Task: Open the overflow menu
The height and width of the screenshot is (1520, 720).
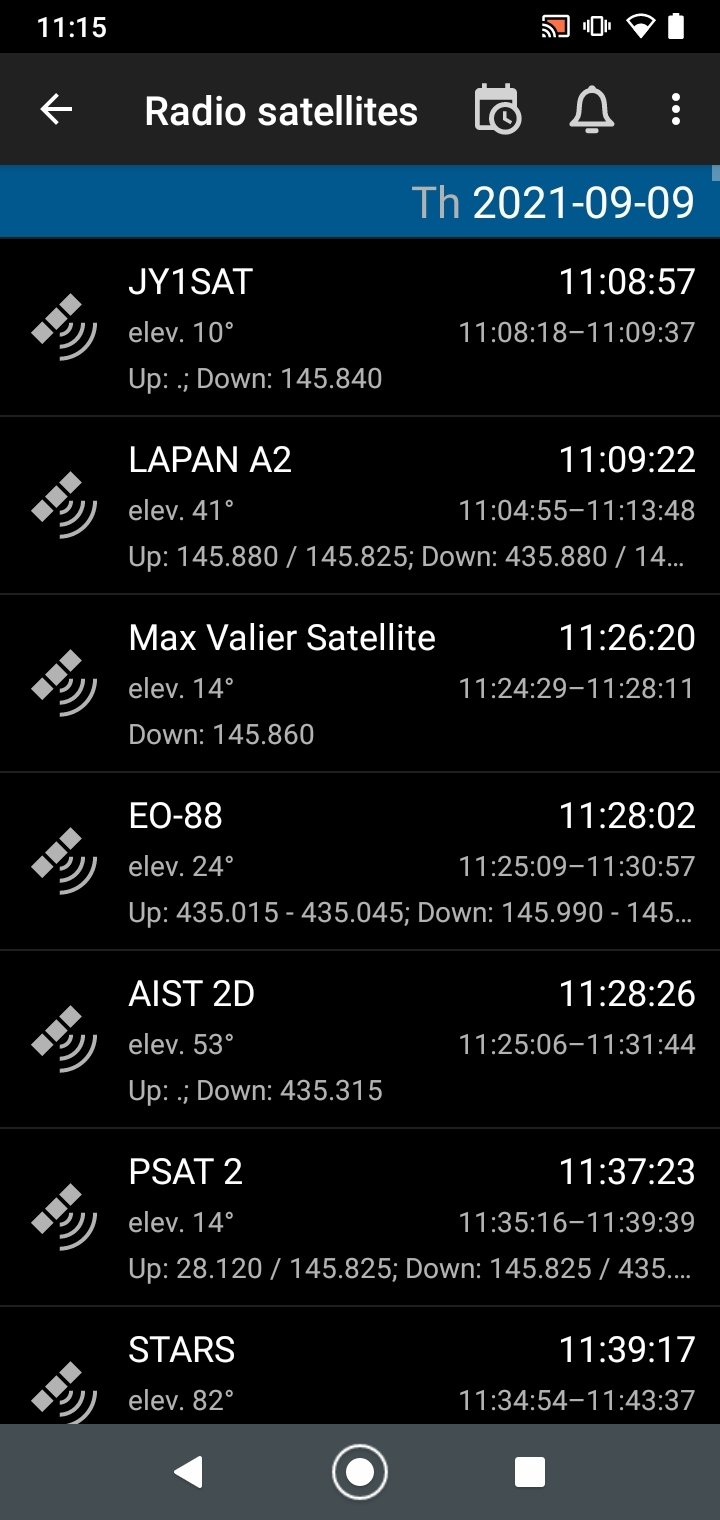Action: tap(676, 110)
